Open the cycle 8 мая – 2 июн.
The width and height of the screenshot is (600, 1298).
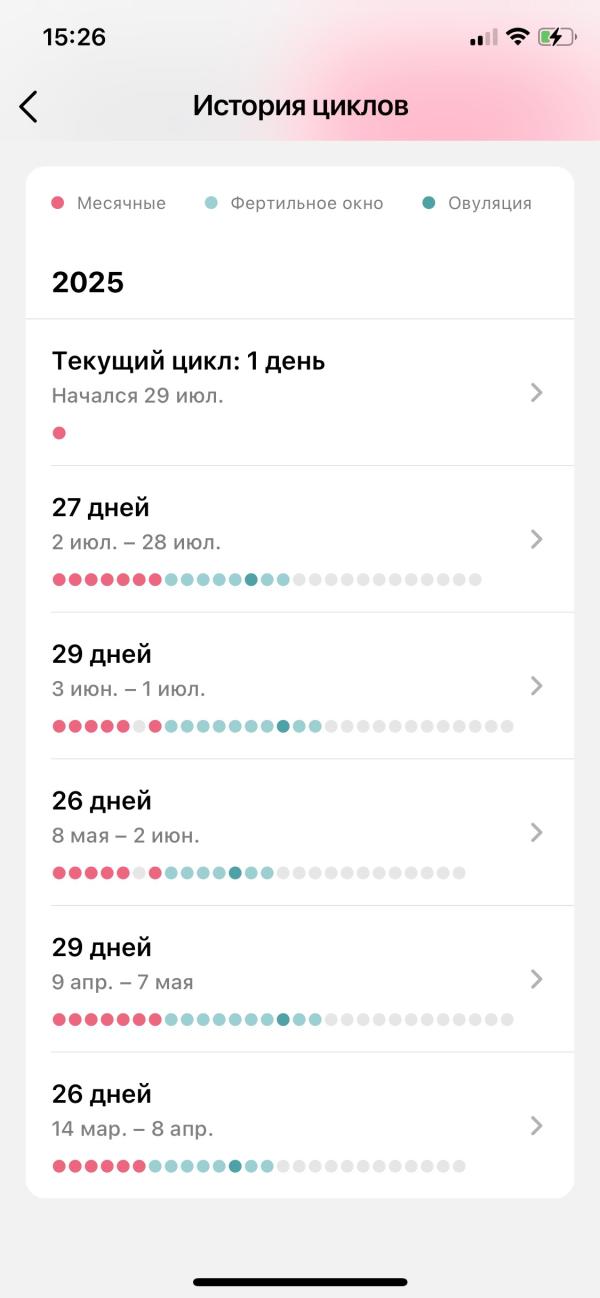[x=299, y=832]
